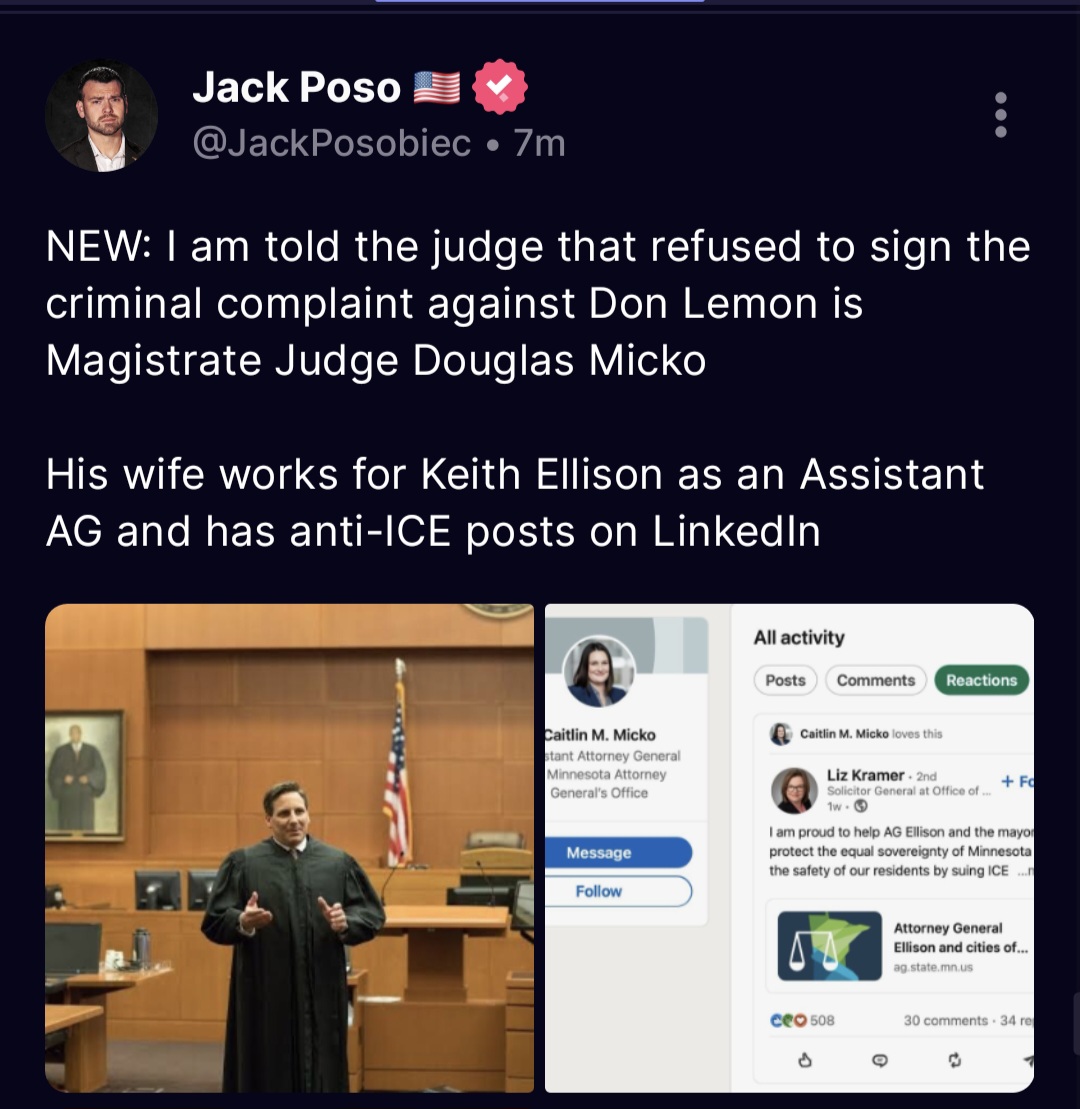
Task: Click the courtroom photo of the judge
Action: click(x=289, y=846)
